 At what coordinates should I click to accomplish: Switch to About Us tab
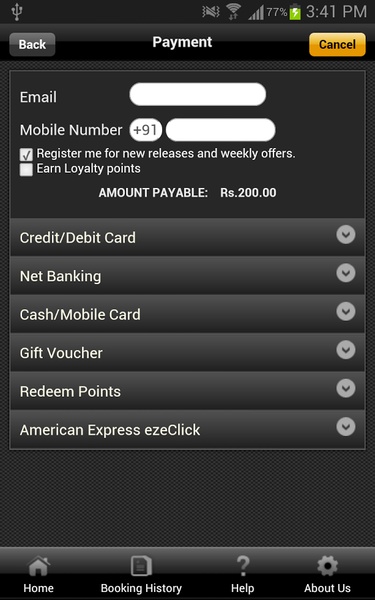(x=327, y=574)
